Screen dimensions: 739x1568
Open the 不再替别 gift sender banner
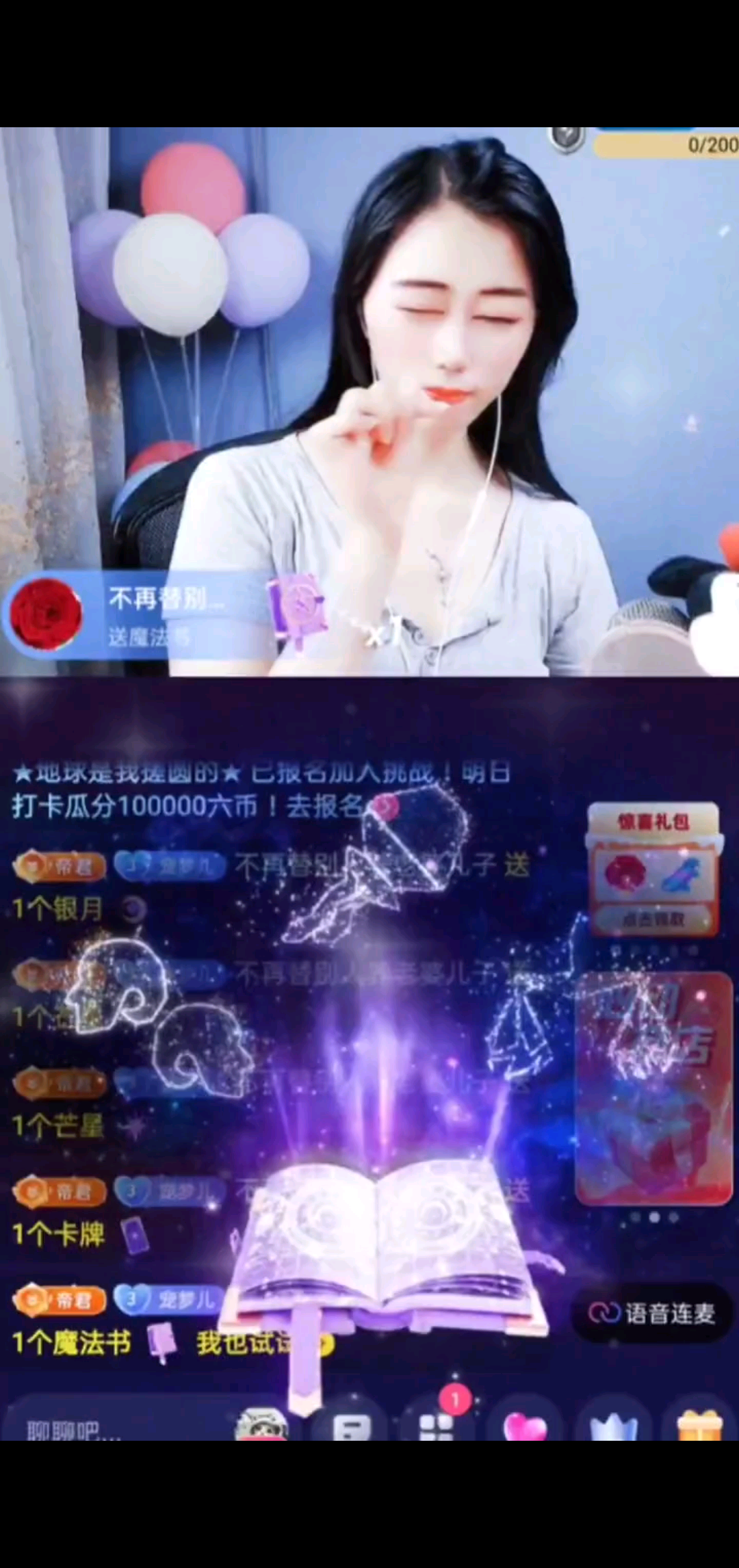[137, 614]
